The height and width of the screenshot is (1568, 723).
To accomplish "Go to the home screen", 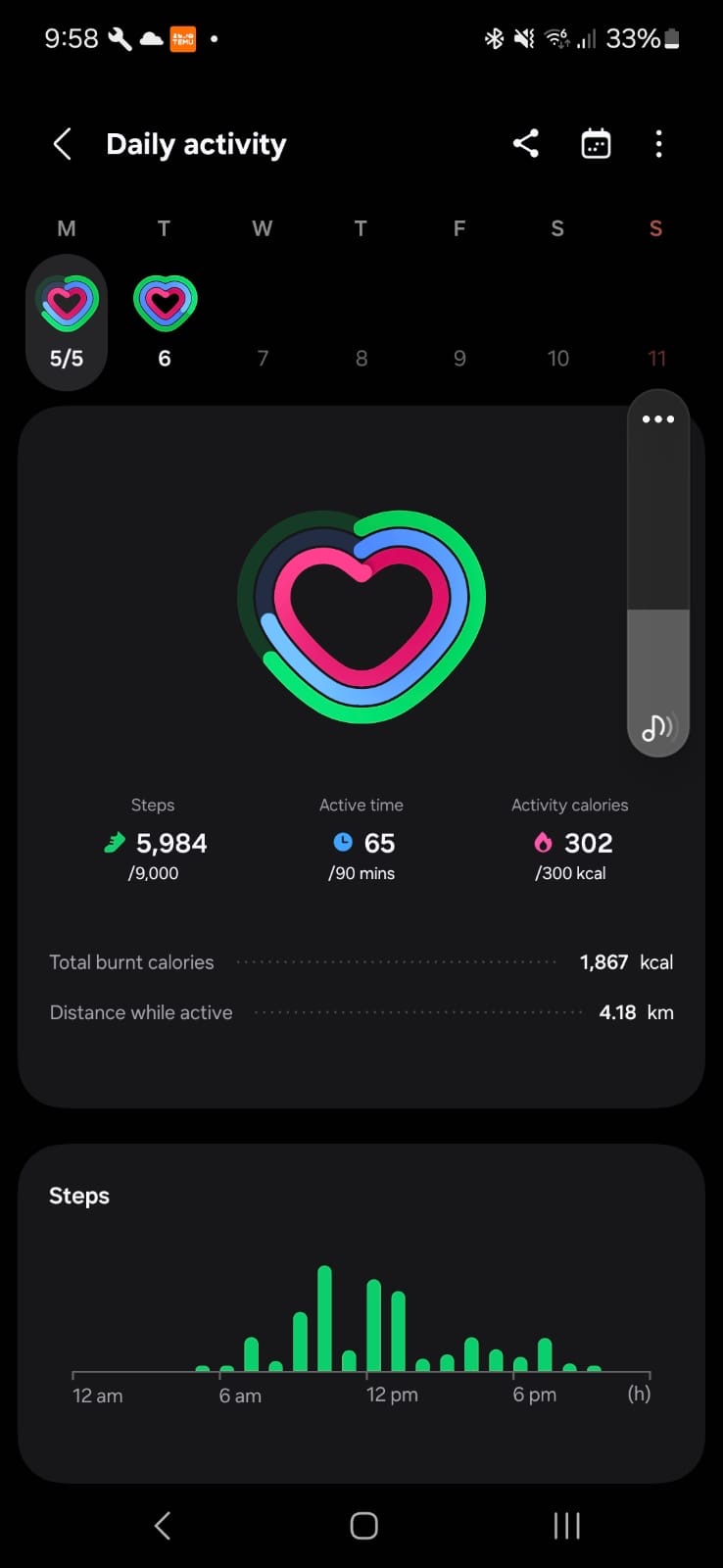I will 363,1525.
